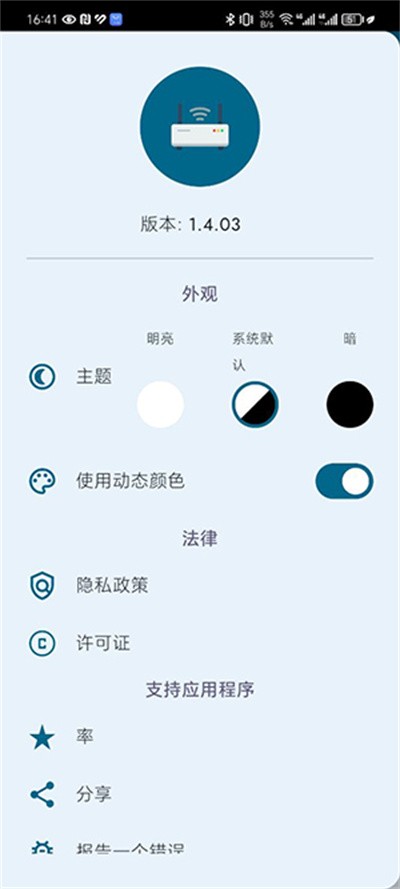400x889 pixels.
Task: Open the 许可证 licenses row
Action: tap(200, 644)
